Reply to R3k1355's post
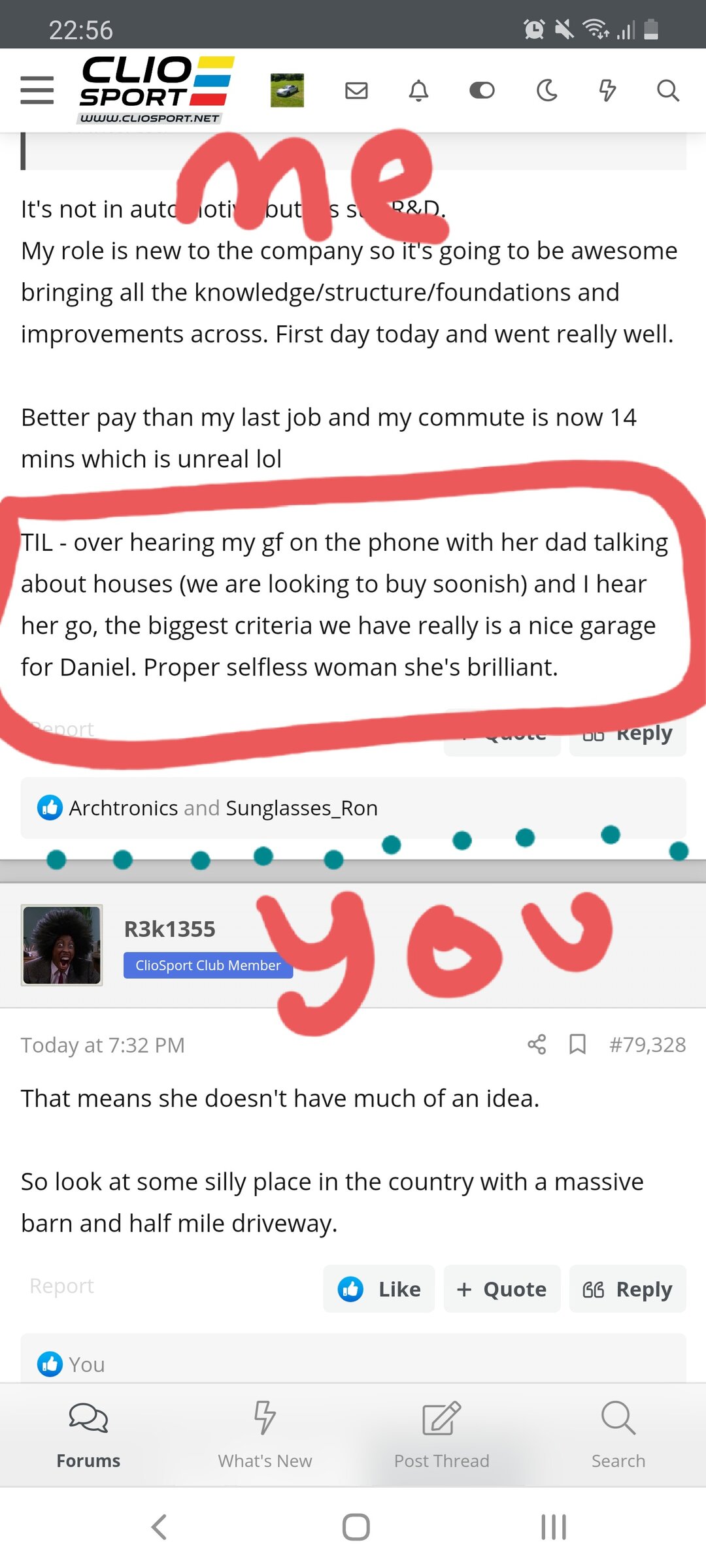The width and height of the screenshot is (706, 1568). pyautogui.click(x=628, y=1288)
